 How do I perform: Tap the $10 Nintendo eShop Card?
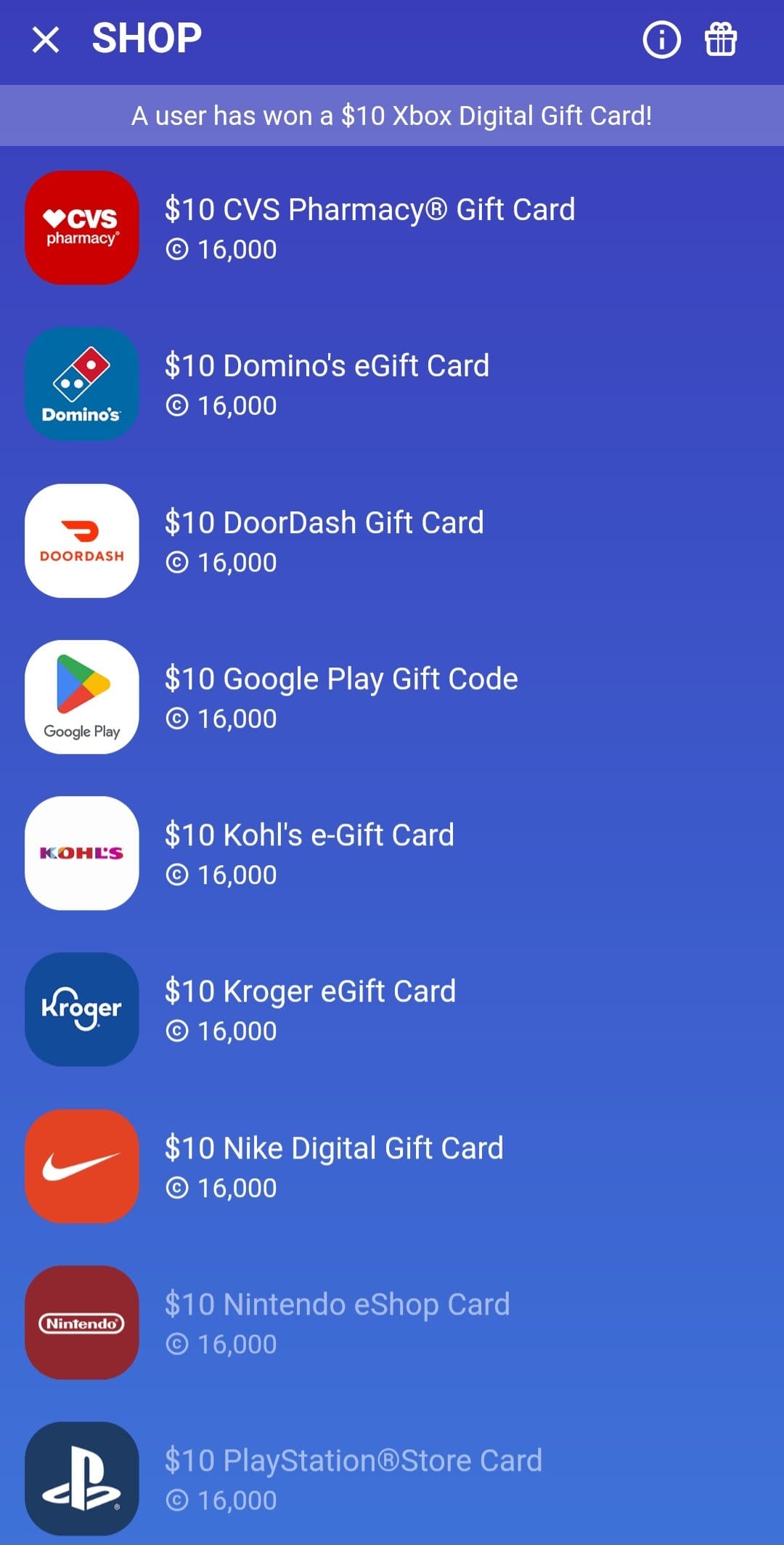[392, 1322]
